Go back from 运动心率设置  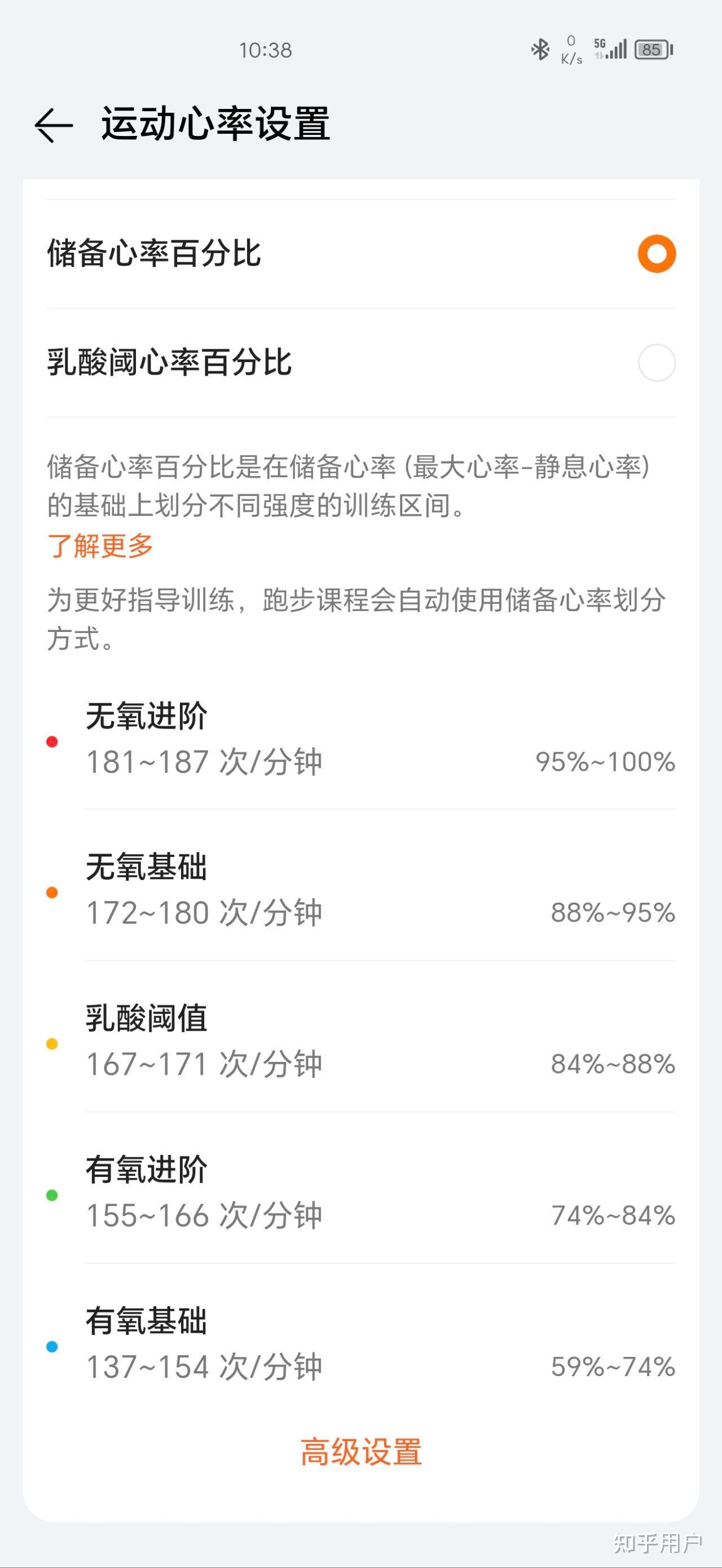(54, 125)
